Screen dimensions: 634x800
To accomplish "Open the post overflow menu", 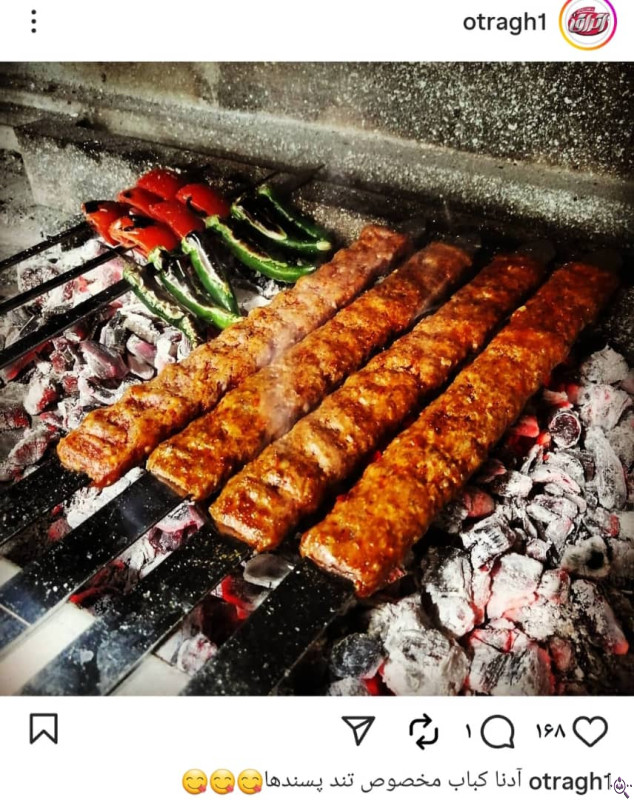I will point(33,22).
